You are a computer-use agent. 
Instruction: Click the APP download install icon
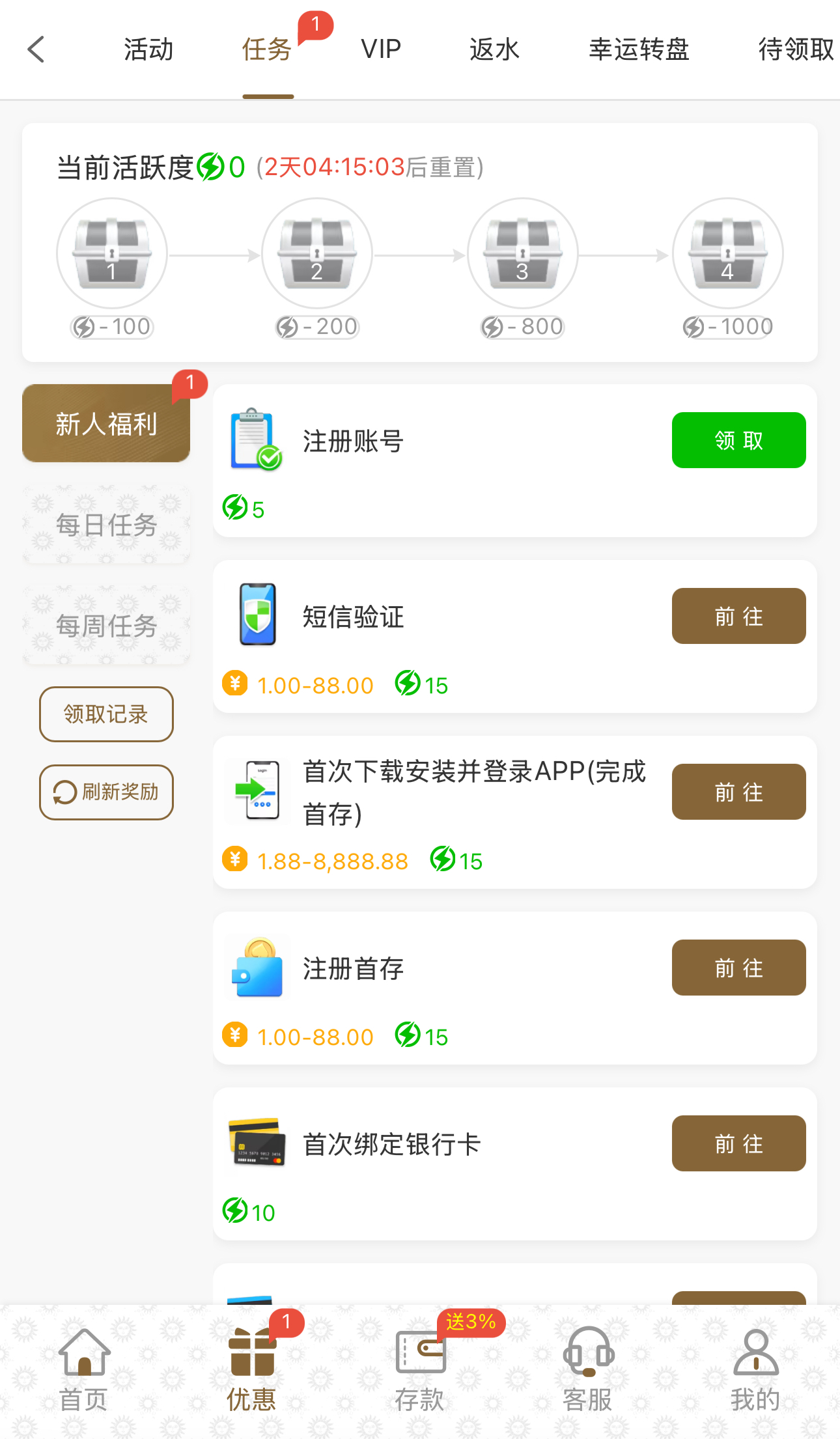pos(256,791)
